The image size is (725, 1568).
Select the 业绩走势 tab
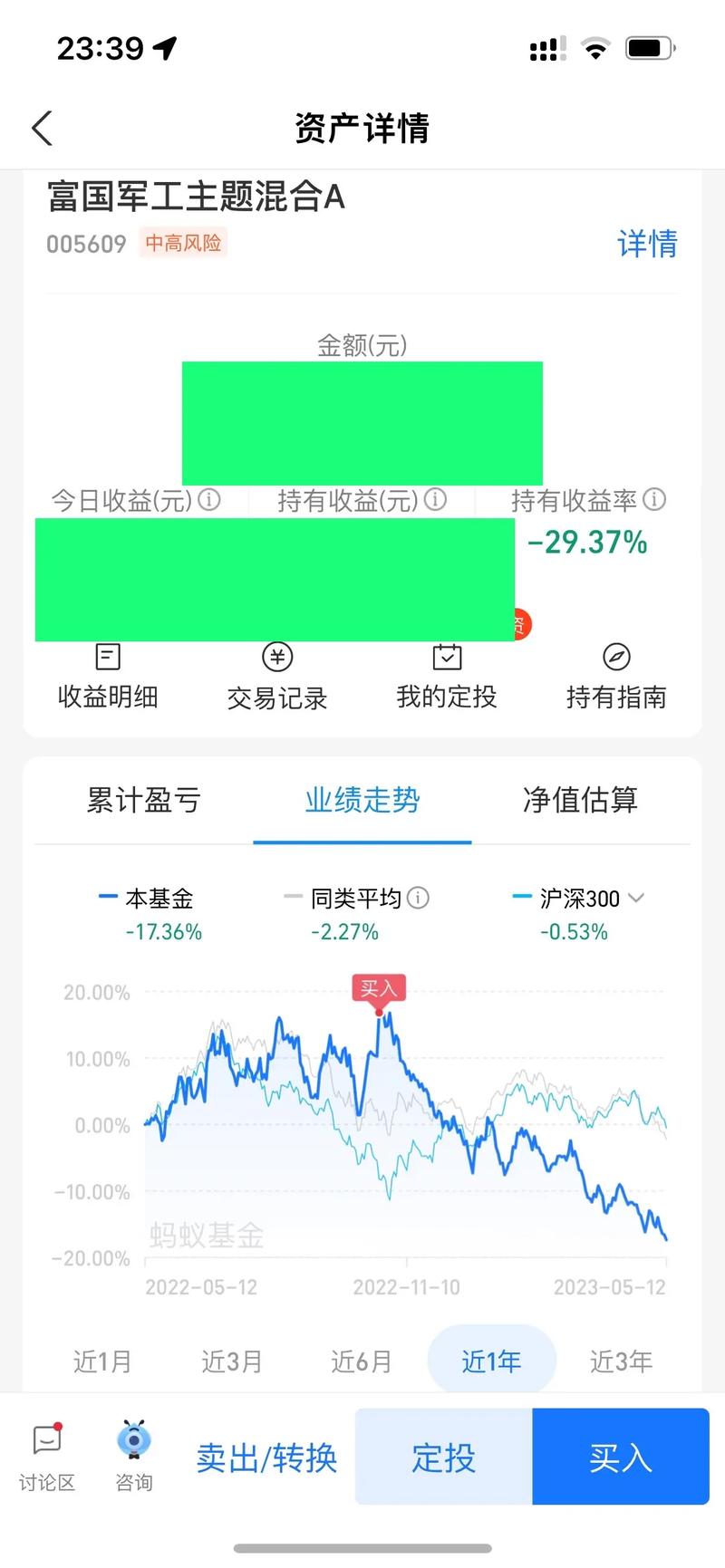(x=362, y=800)
